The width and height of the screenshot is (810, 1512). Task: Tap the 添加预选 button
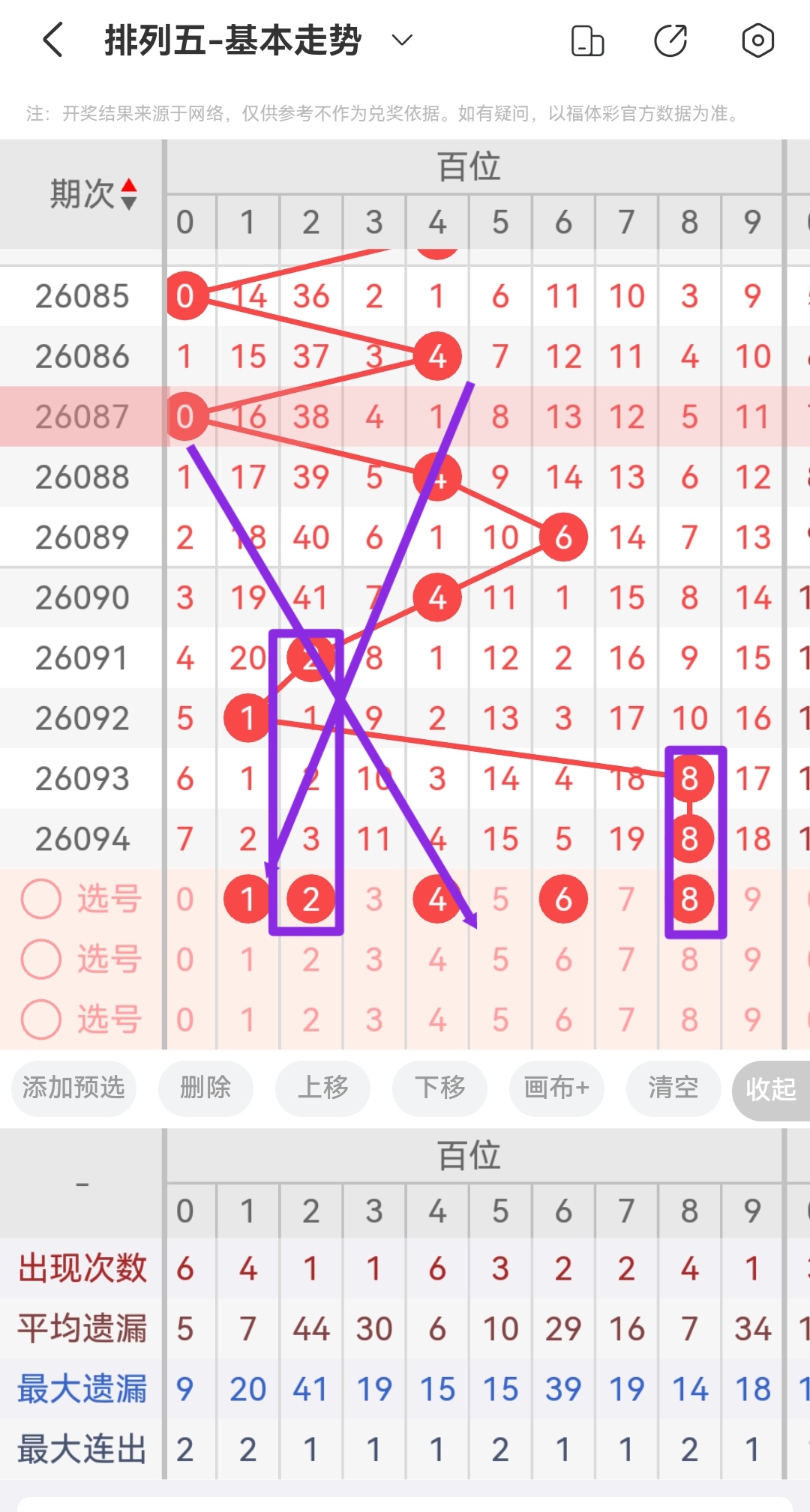73,1089
